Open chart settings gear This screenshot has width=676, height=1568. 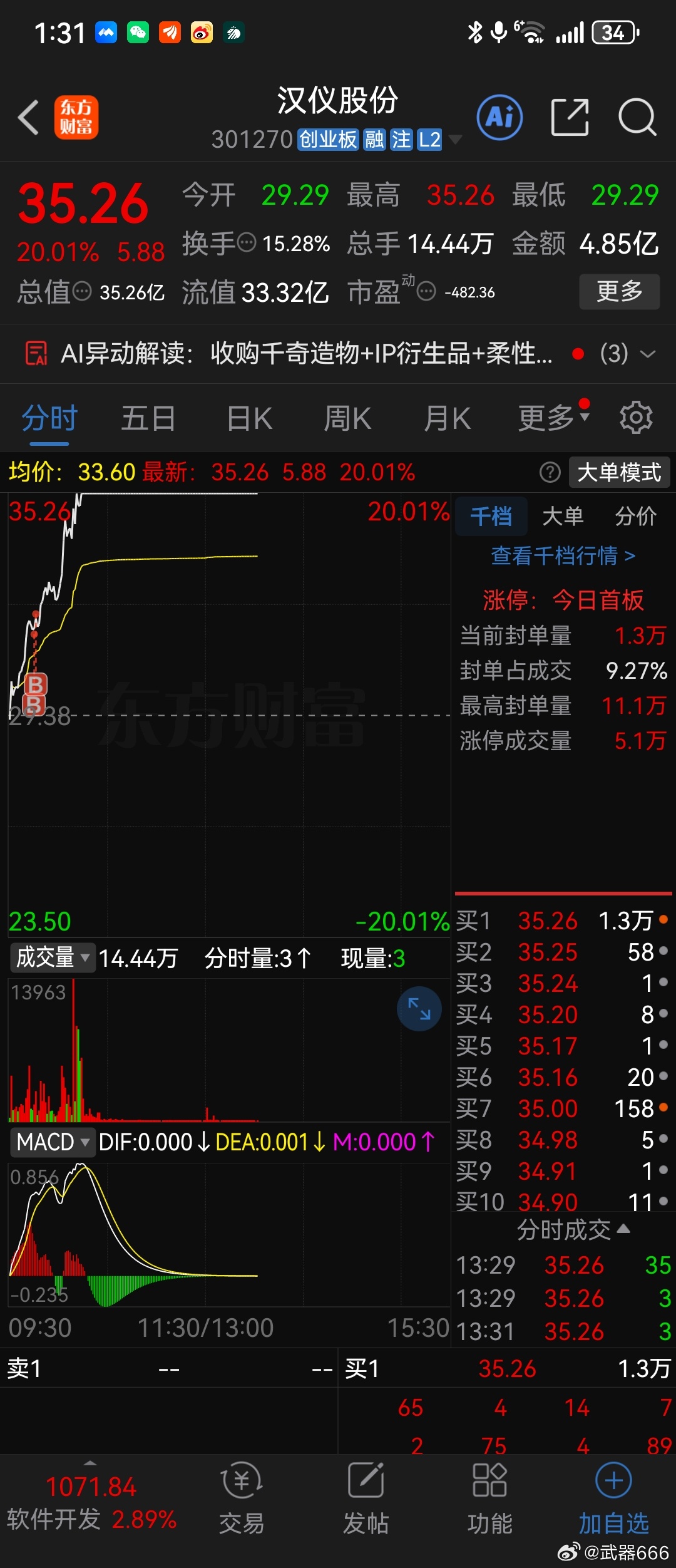(636, 418)
